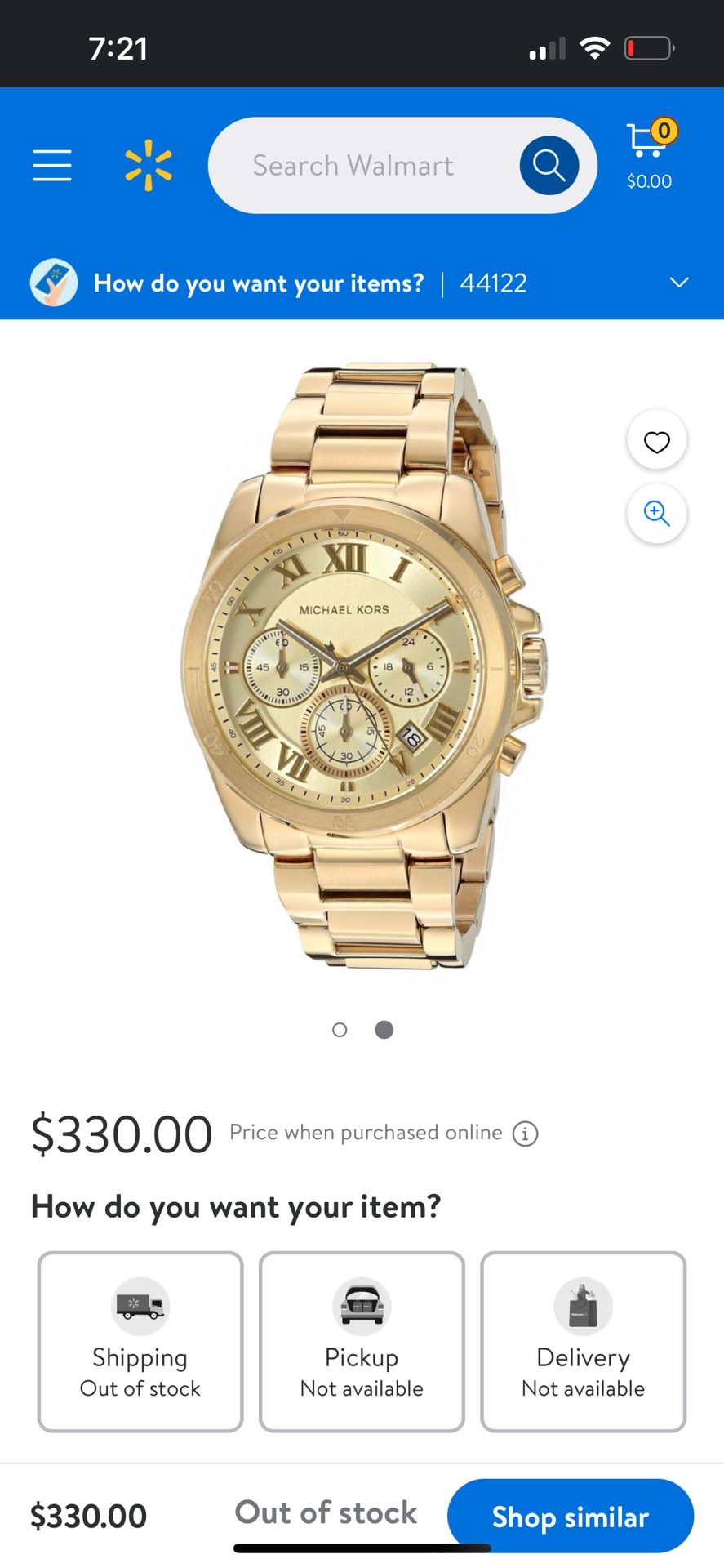Click the Shop similar button
The height and width of the screenshot is (1568, 724).
[x=569, y=1516]
